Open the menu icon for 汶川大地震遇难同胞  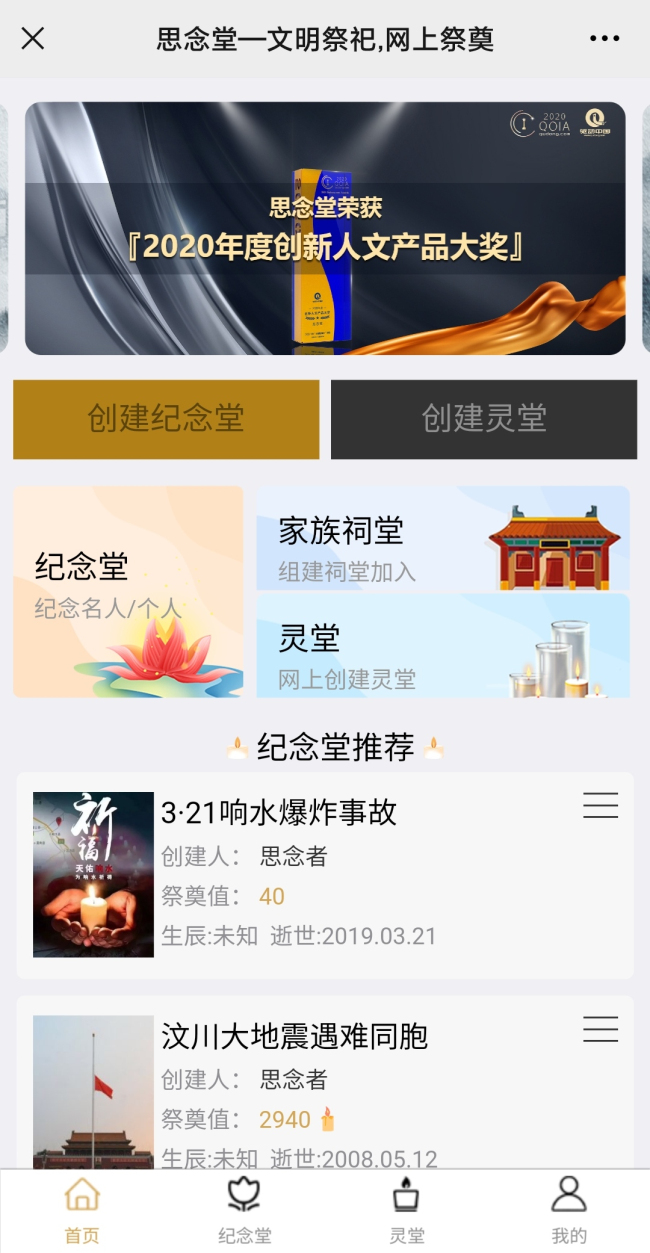[x=600, y=1030]
